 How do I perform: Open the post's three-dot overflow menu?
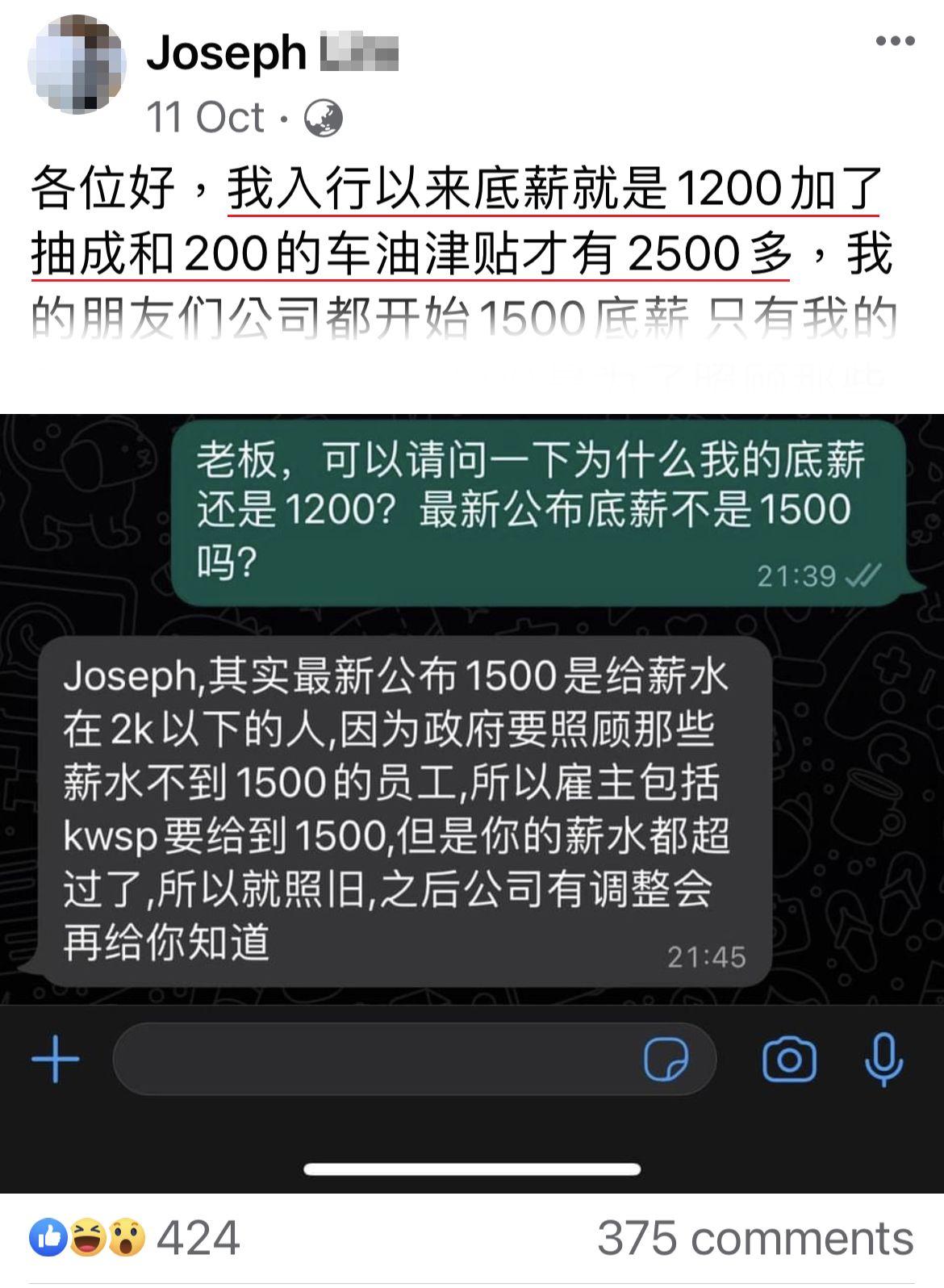[895, 41]
